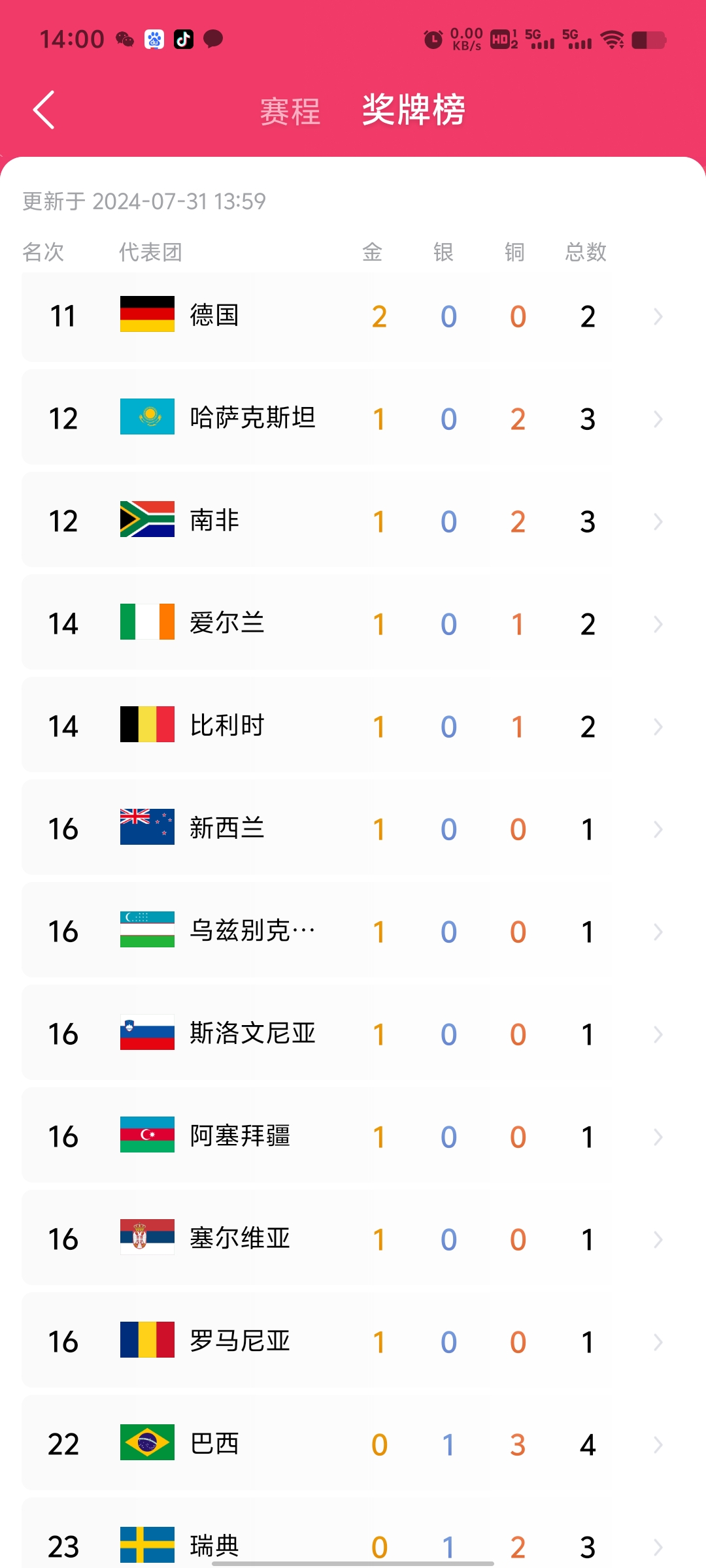View the 乌兹别克 delegation row
The width and height of the screenshot is (706, 1568).
click(x=353, y=932)
